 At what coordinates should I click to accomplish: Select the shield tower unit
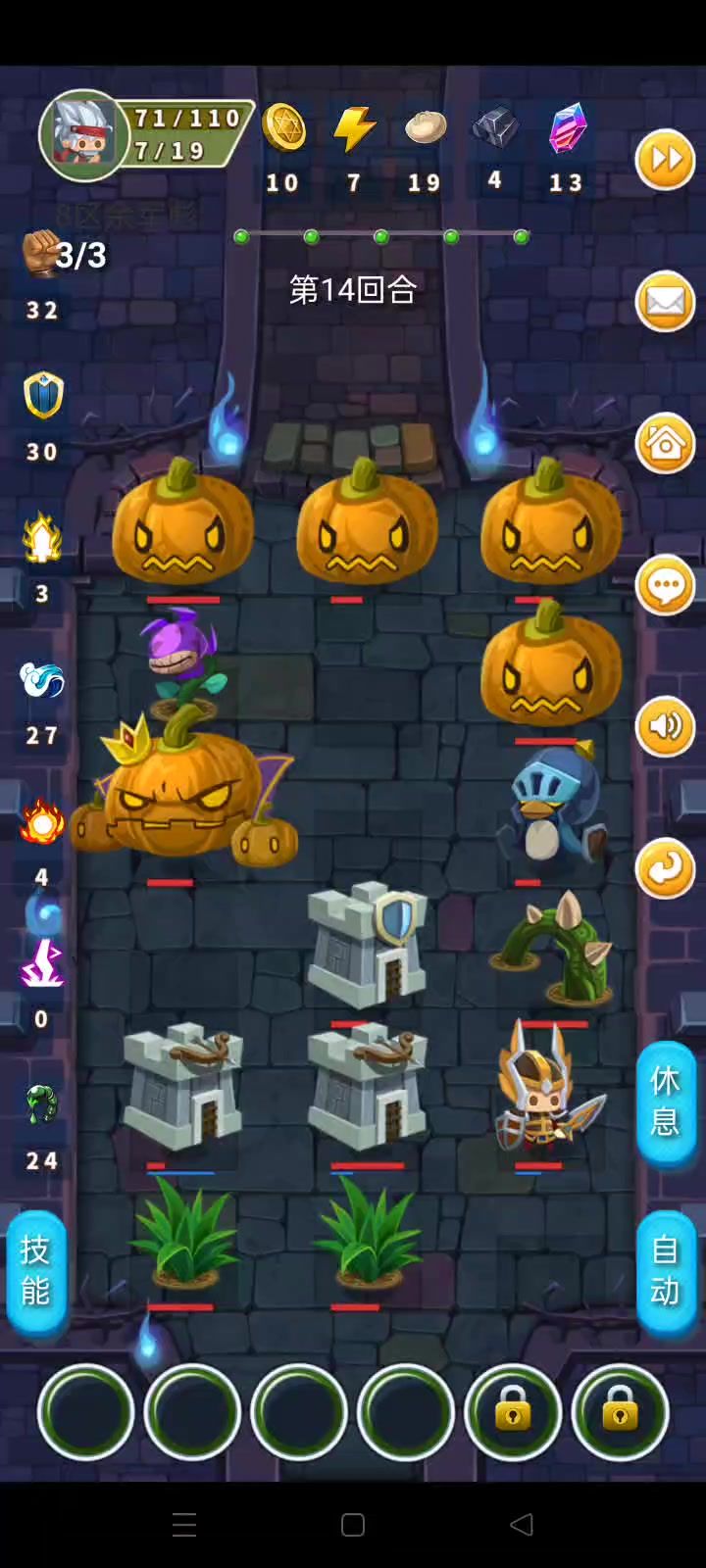point(367,948)
